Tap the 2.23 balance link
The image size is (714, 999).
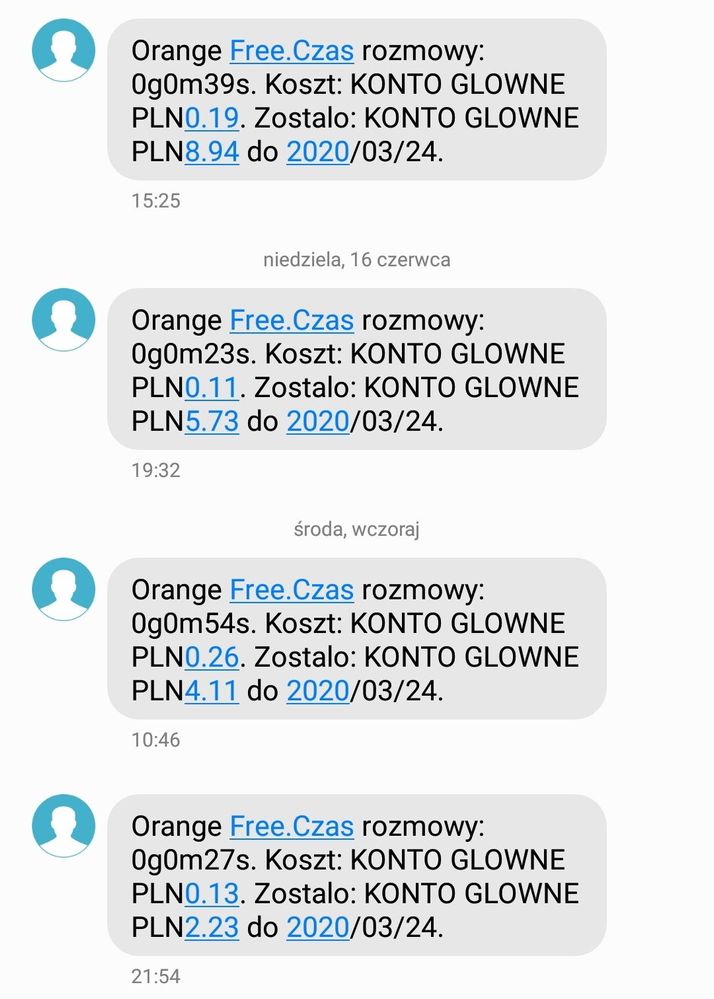point(211,928)
